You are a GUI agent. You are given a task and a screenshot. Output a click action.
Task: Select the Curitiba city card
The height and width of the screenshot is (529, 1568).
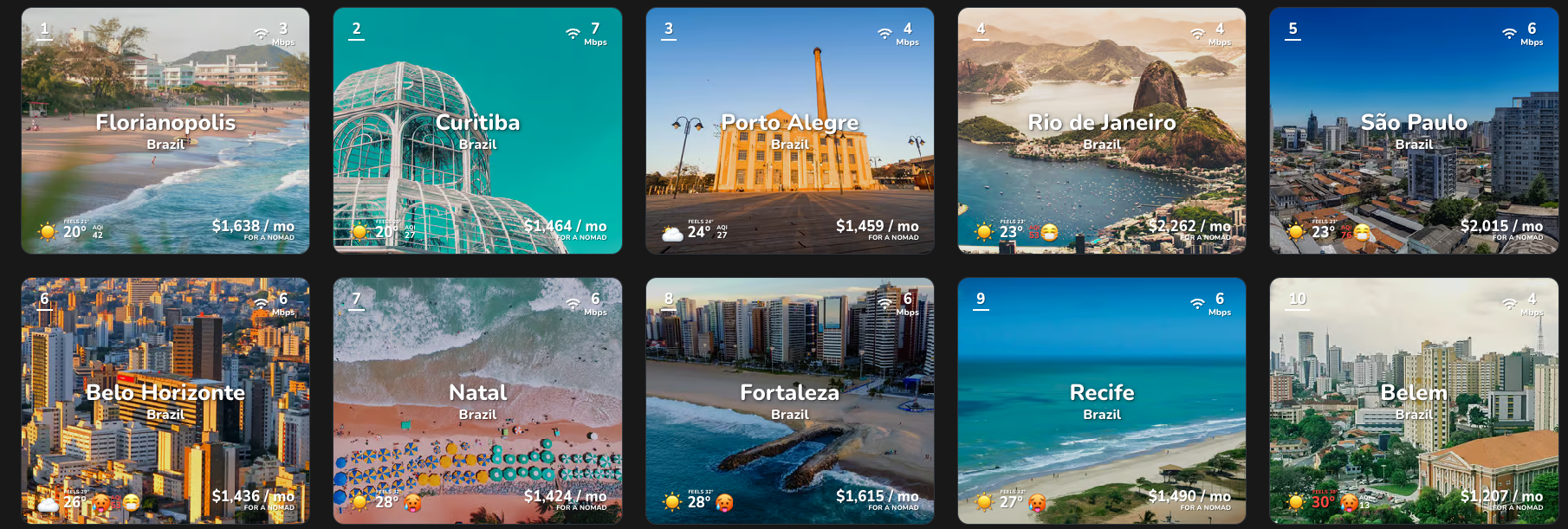tap(477, 130)
